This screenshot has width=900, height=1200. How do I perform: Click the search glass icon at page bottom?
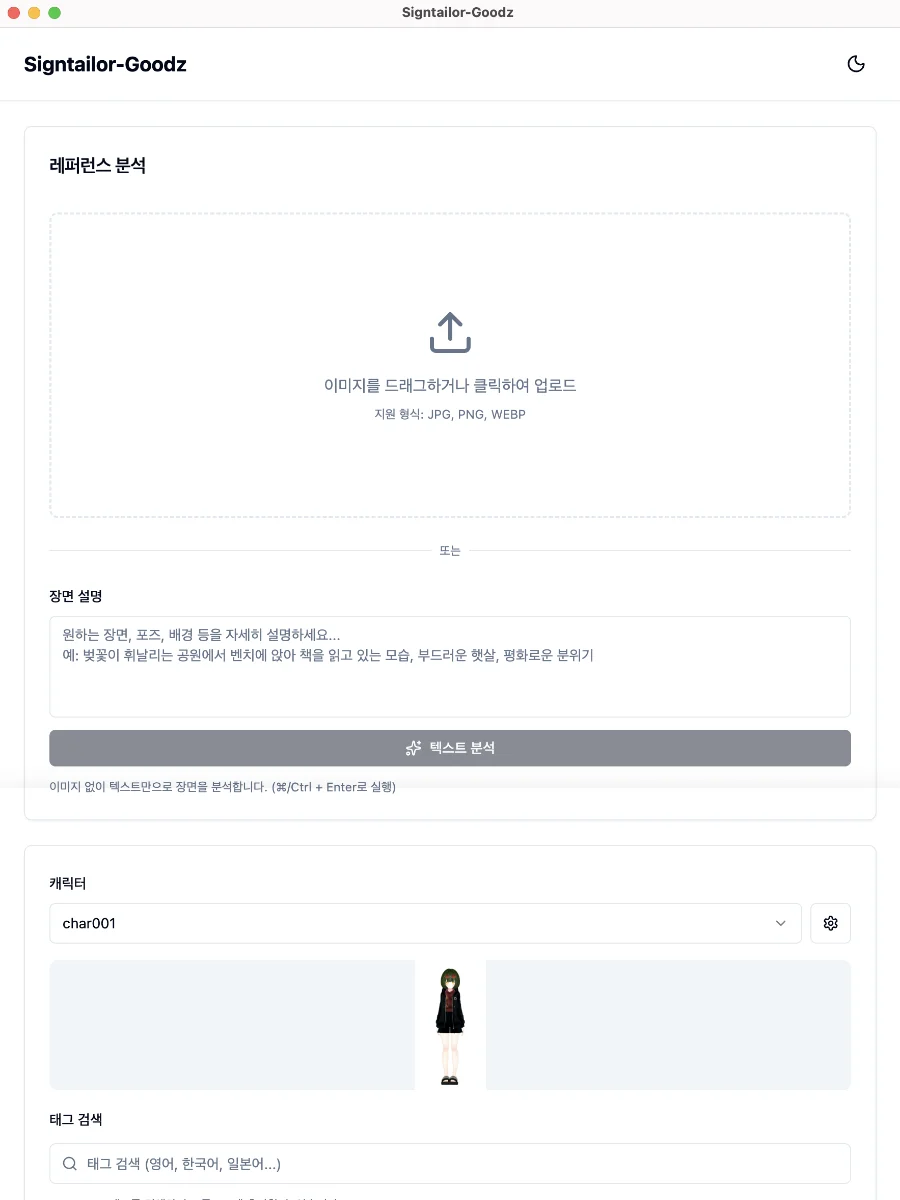tap(68, 1163)
